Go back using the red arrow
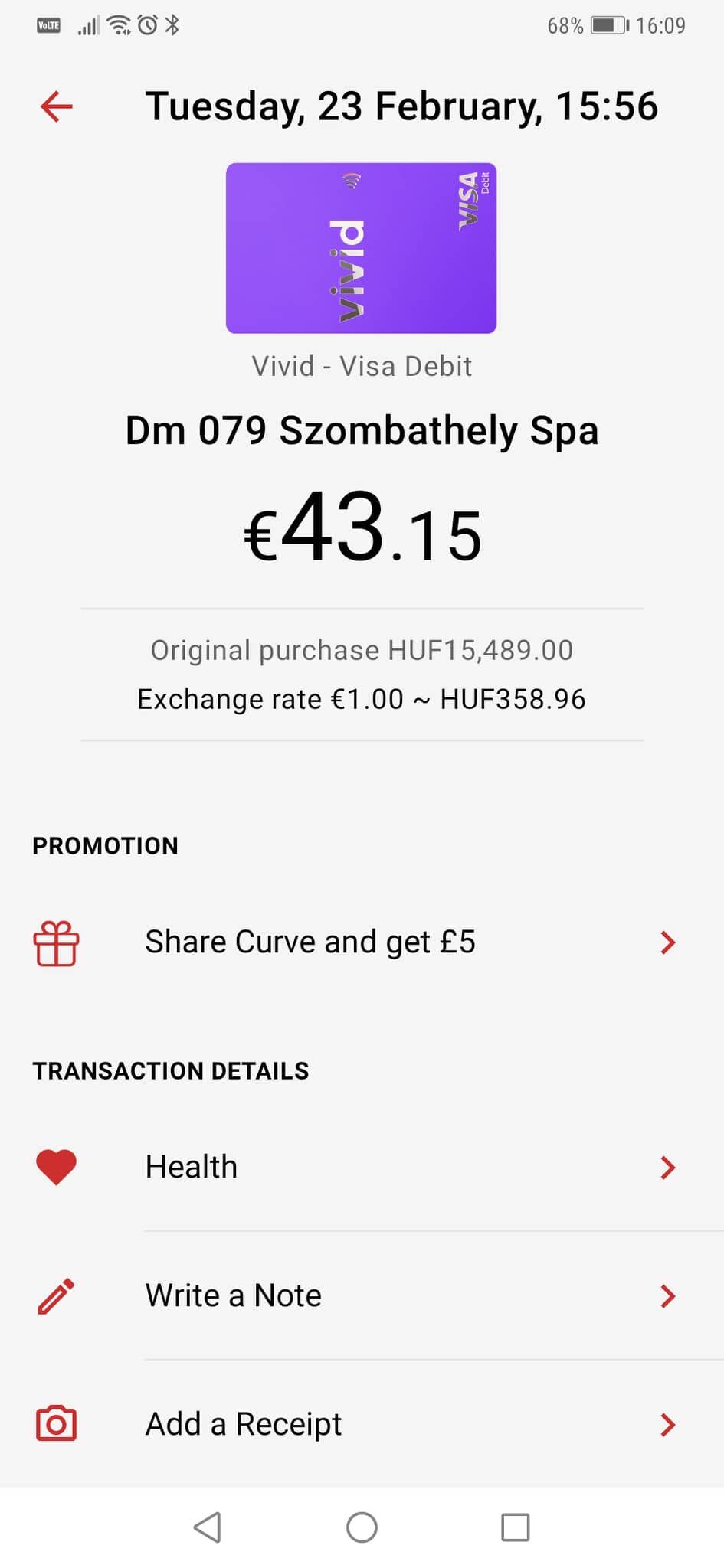This screenshot has width=724, height=1568. [x=57, y=106]
